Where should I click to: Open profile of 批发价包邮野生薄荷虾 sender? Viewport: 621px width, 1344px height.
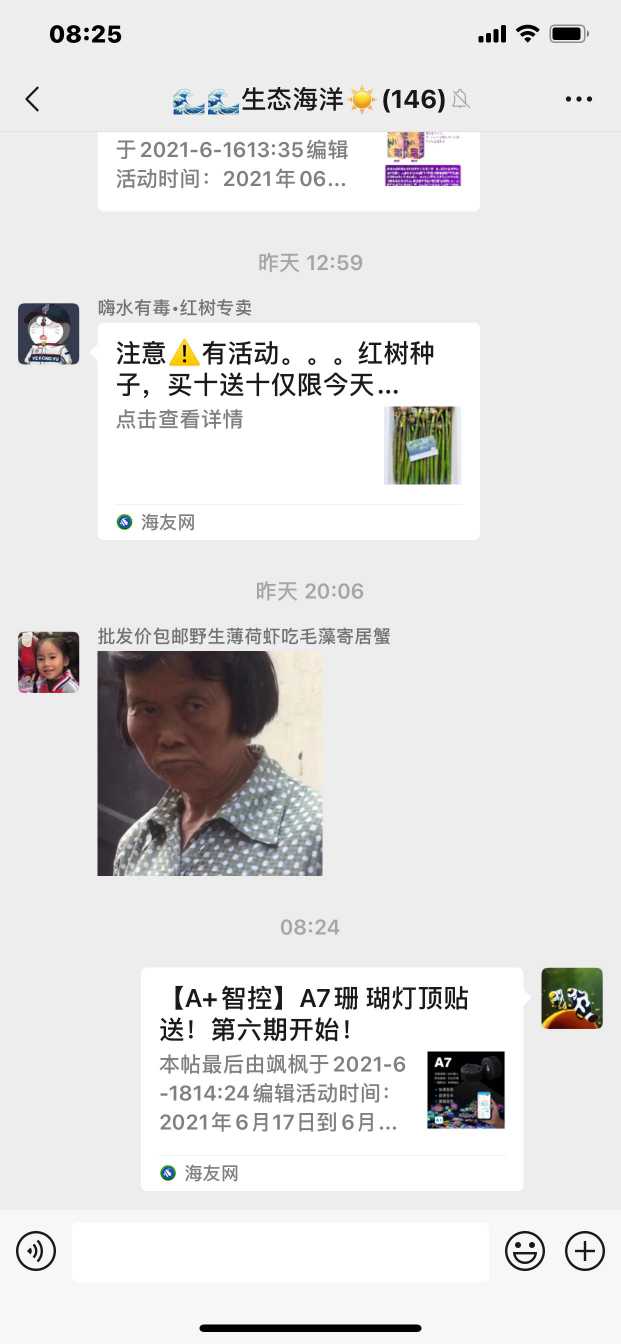(x=48, y=662)
